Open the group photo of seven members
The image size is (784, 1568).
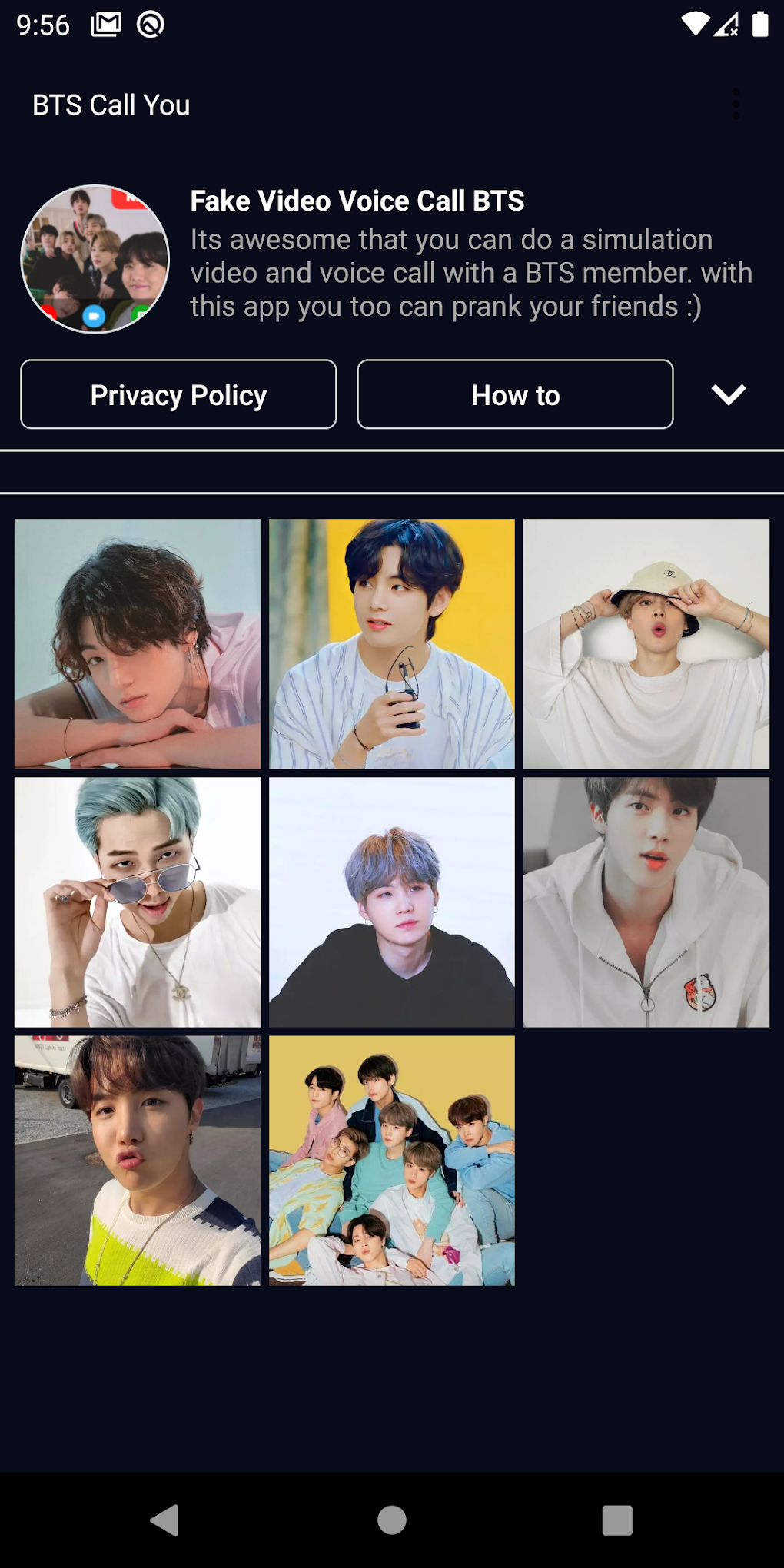392,1160
